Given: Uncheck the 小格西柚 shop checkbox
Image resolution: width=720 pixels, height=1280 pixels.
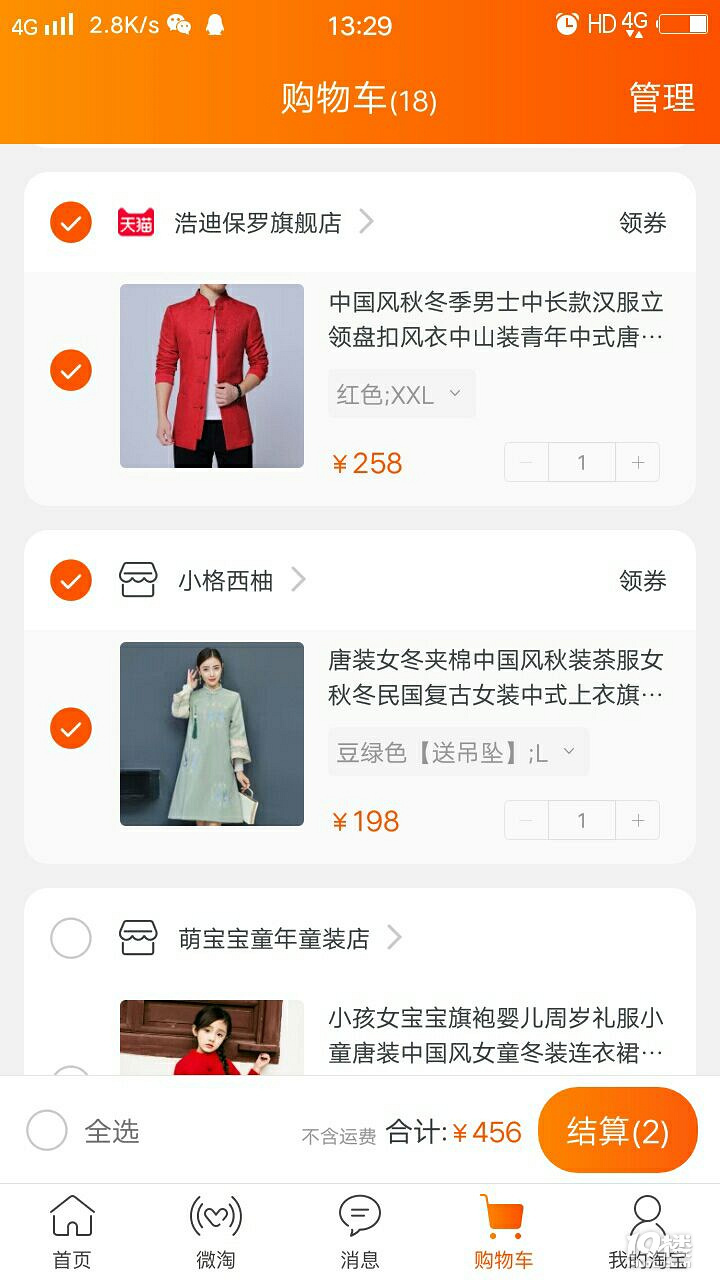Looking at the screenshot, I should pos(71,580).
